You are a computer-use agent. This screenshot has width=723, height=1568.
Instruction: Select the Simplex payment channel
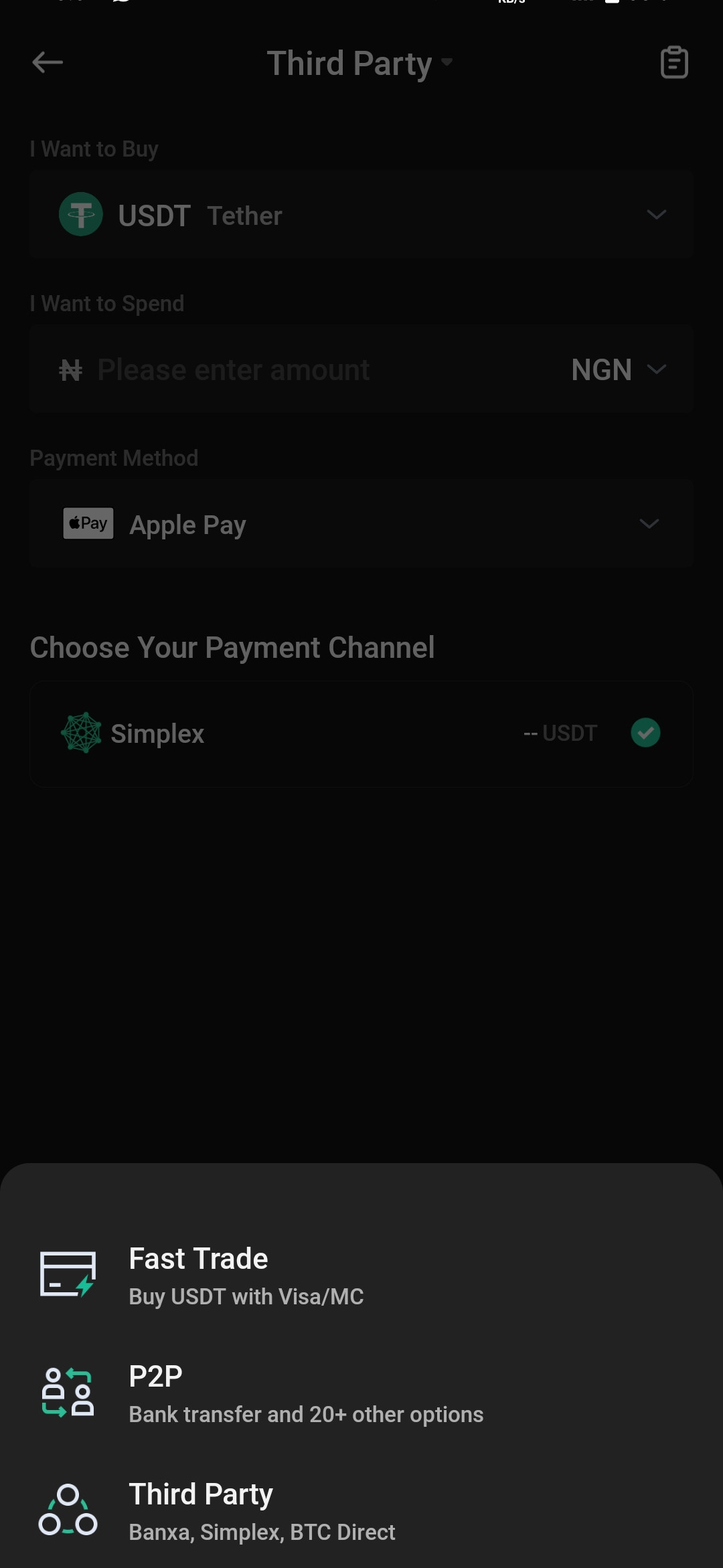(x=361, y=733)
